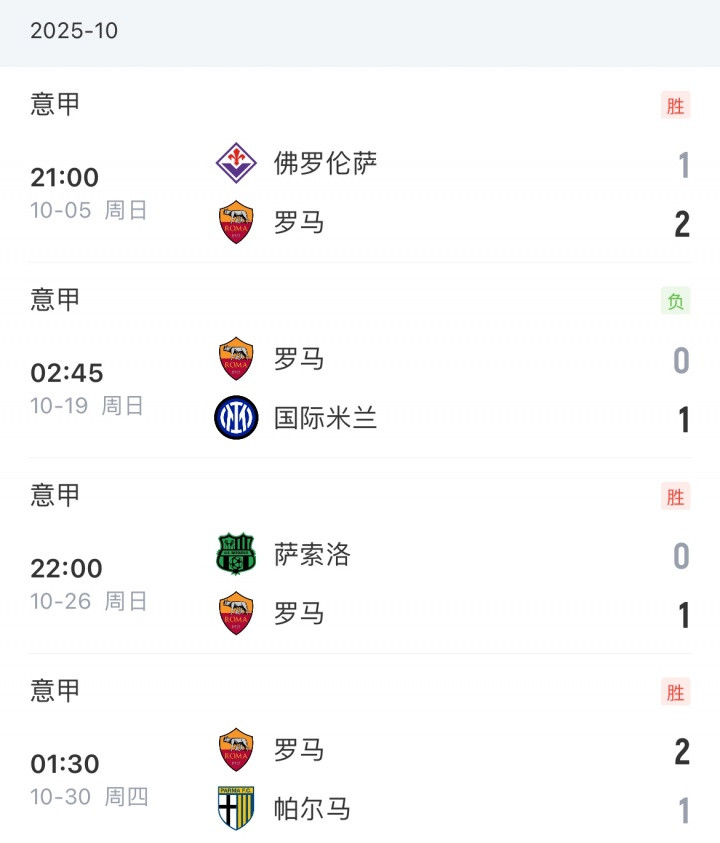
Task: Open the 佛罗伦萨 vs 罗马 match on 10-05
Action: point(360,192)
